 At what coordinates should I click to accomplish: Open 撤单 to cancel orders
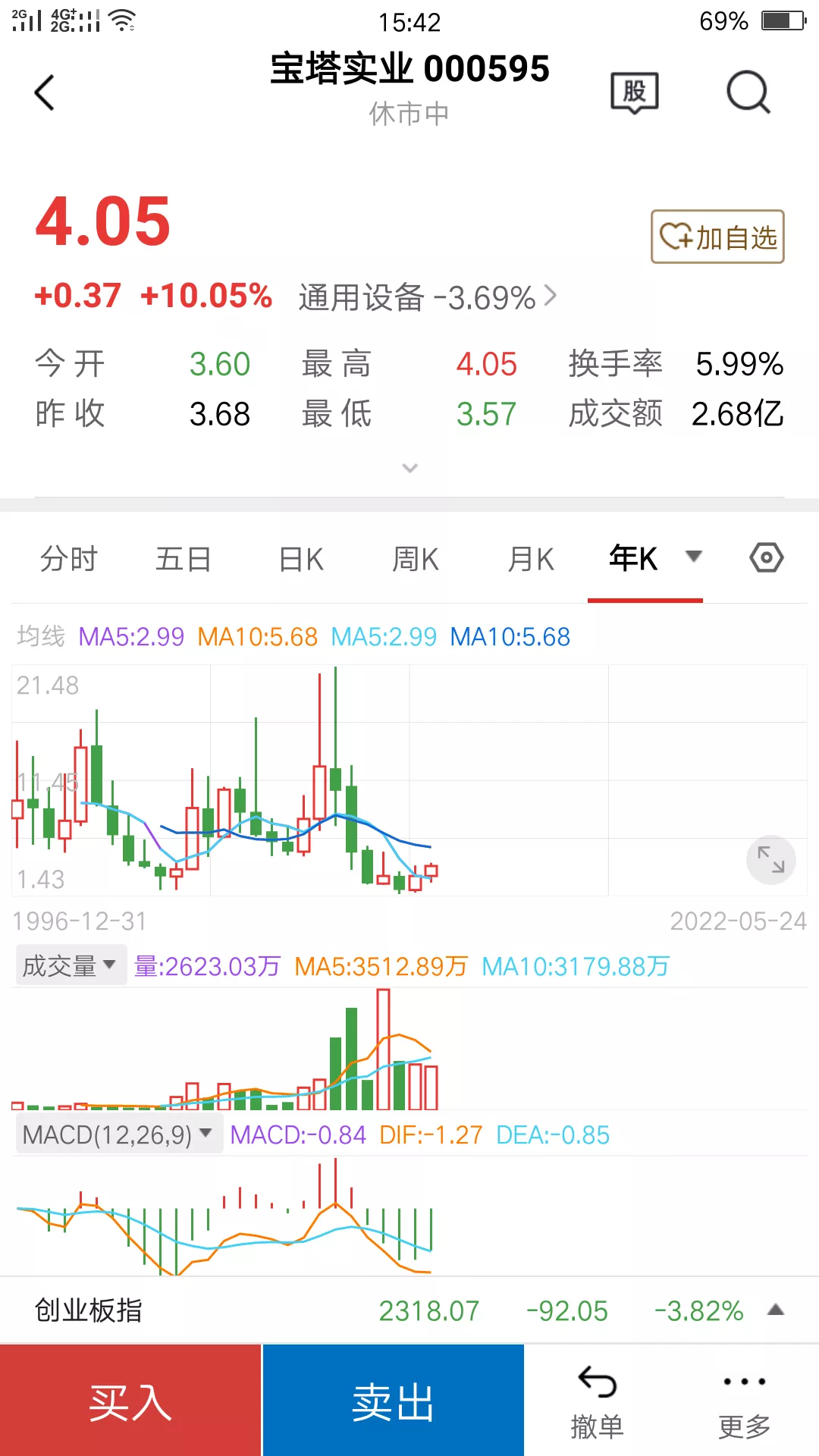click(x=597, y=1401)
